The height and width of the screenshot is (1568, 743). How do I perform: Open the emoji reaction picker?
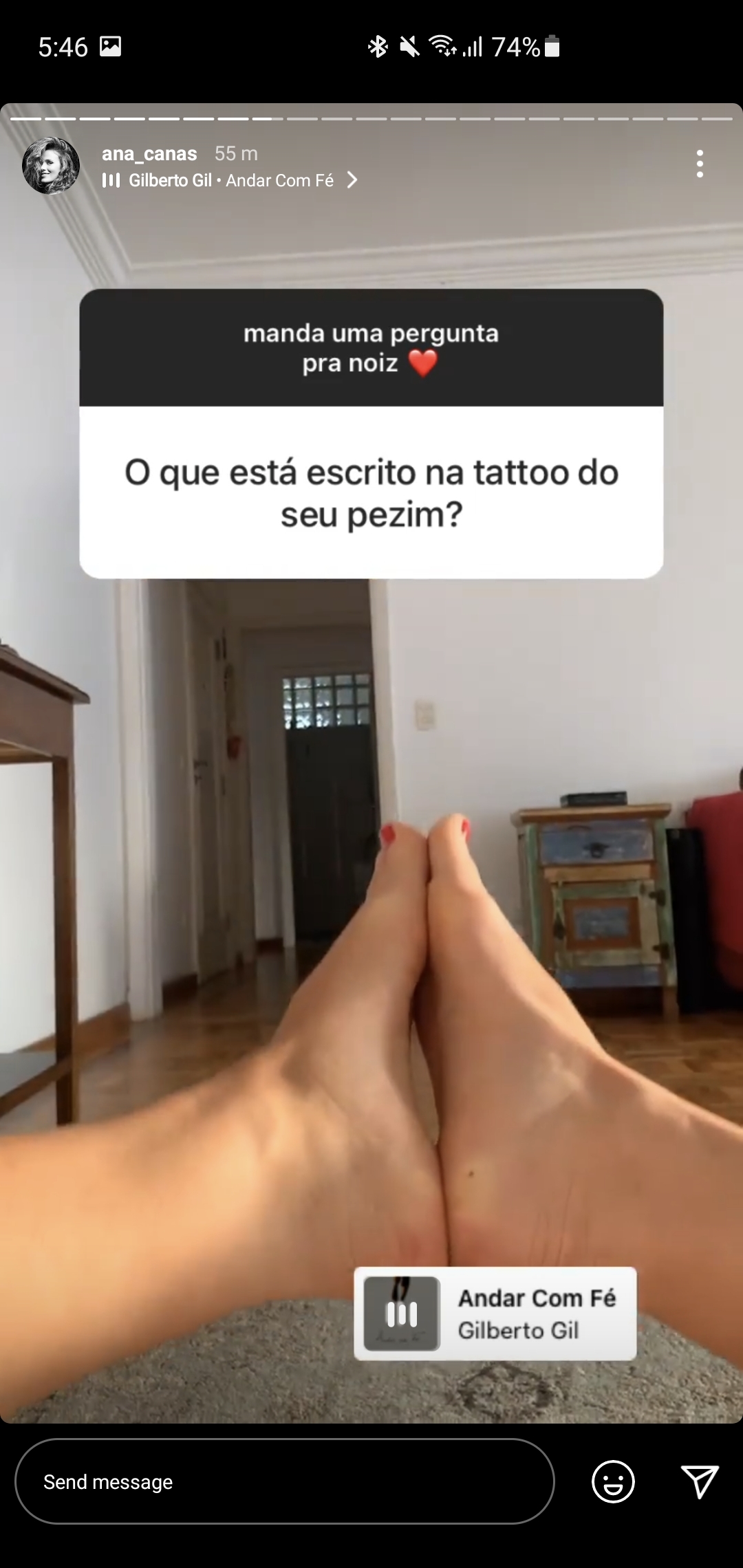coord(612,1481)
